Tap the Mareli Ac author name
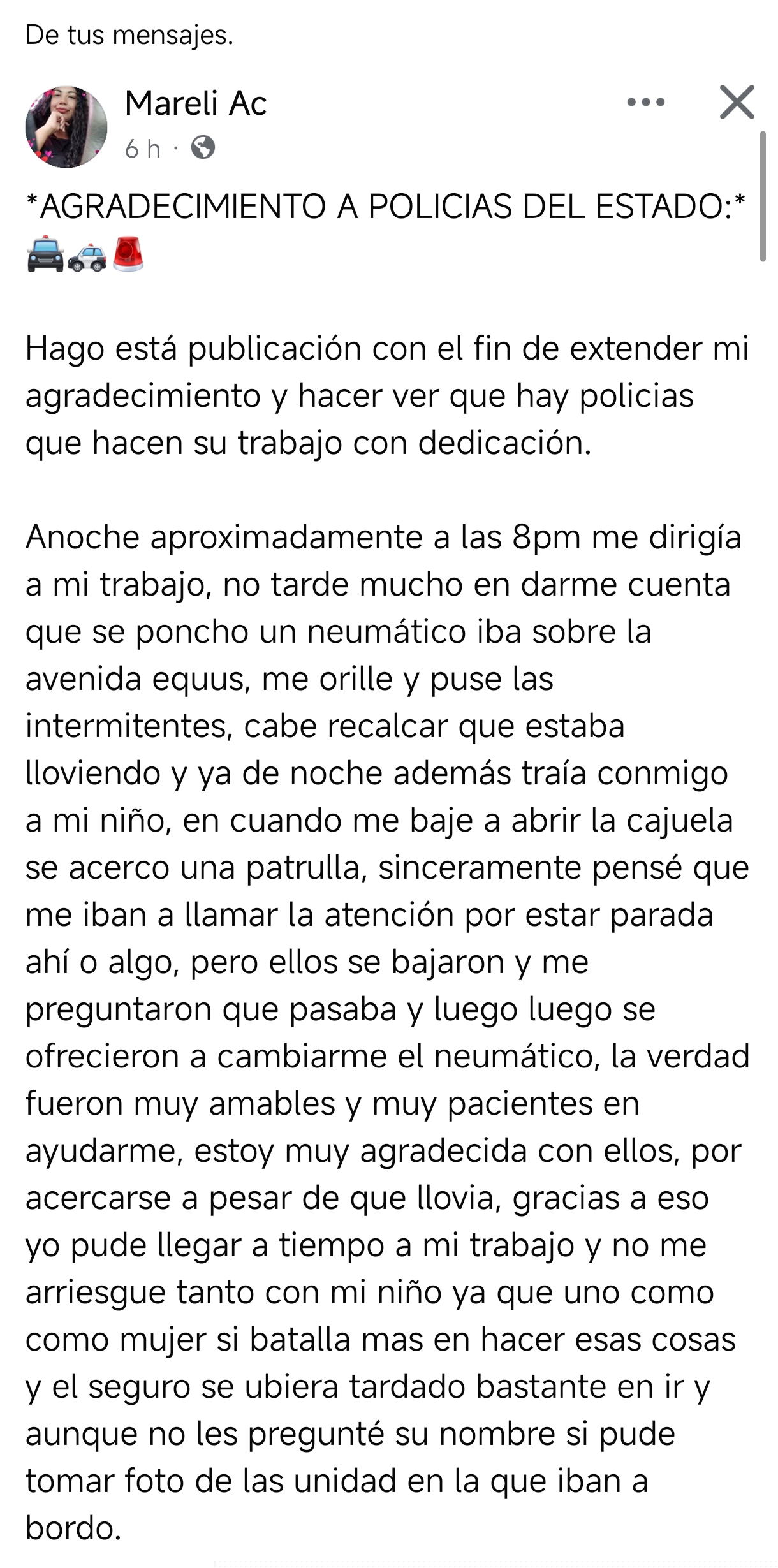Screen dimensions: 778x1568 tap(195, 103)
